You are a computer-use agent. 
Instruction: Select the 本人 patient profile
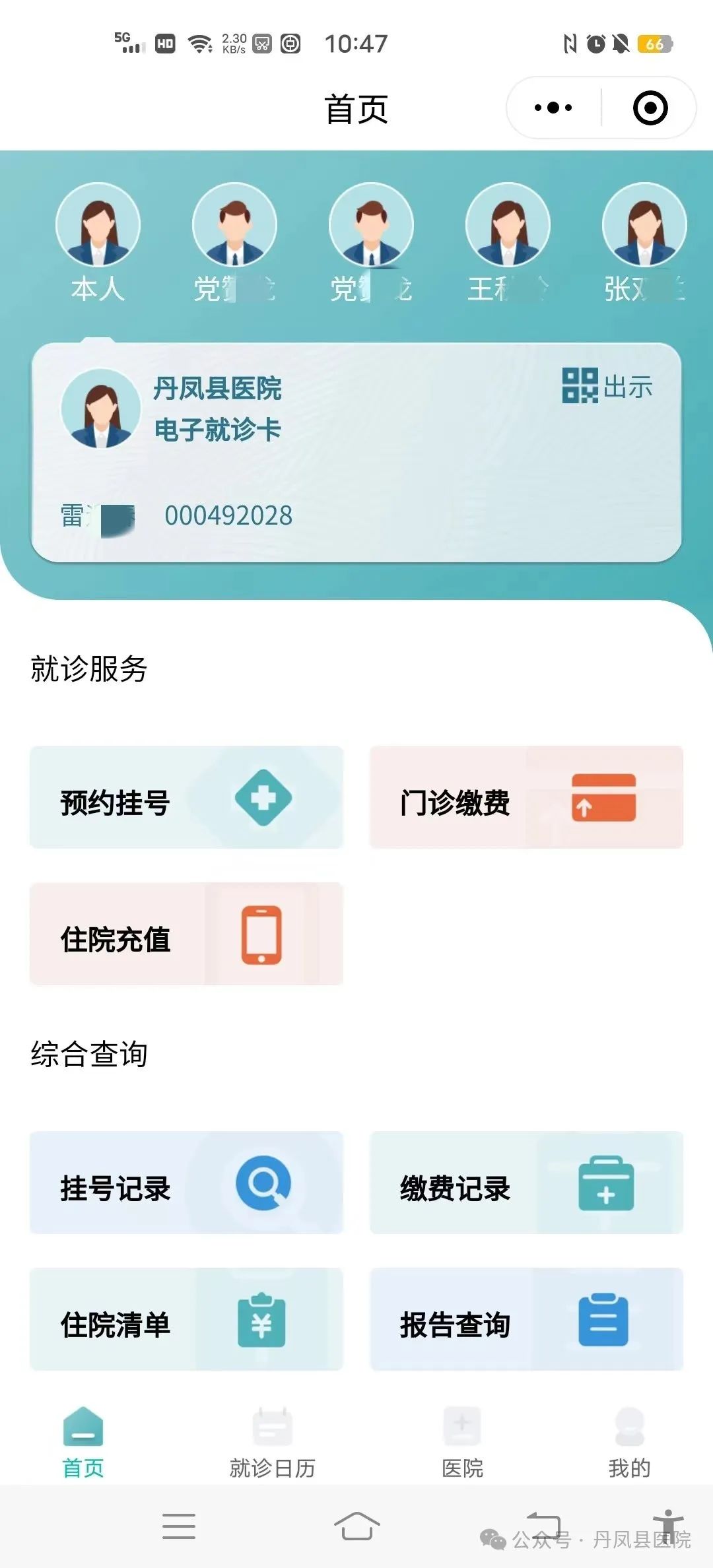[98, 242]
